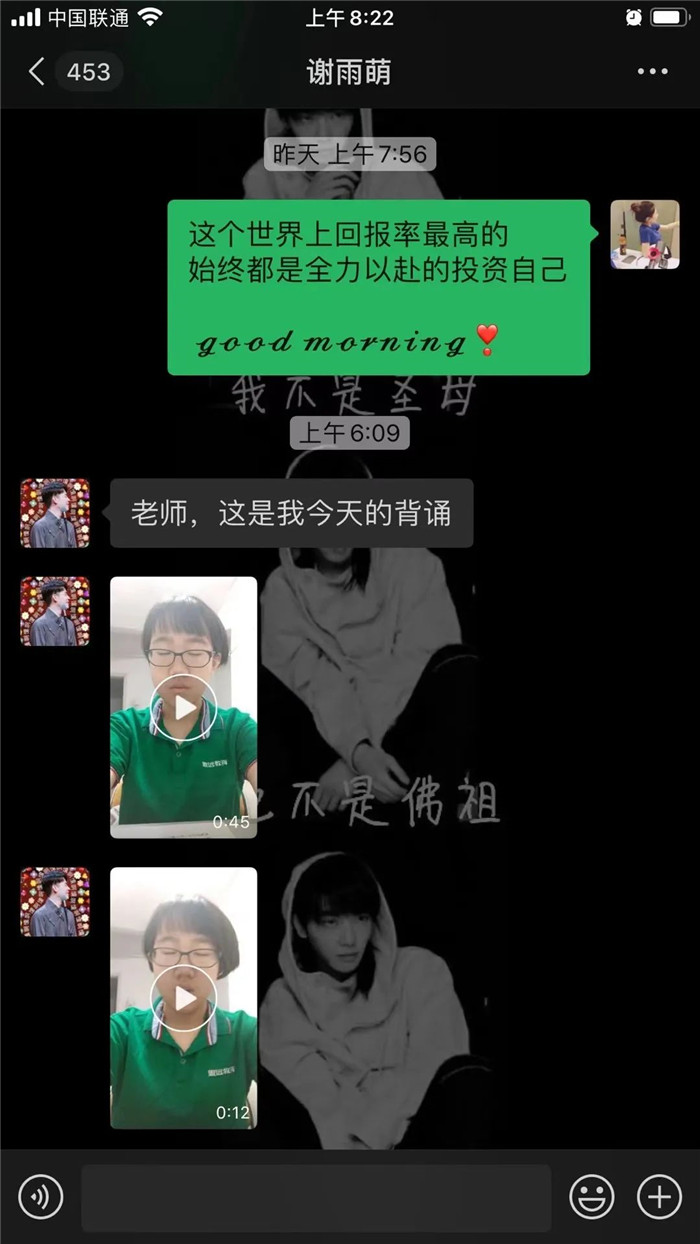Open my avatar beside the green message

click(x=645, y=235)
